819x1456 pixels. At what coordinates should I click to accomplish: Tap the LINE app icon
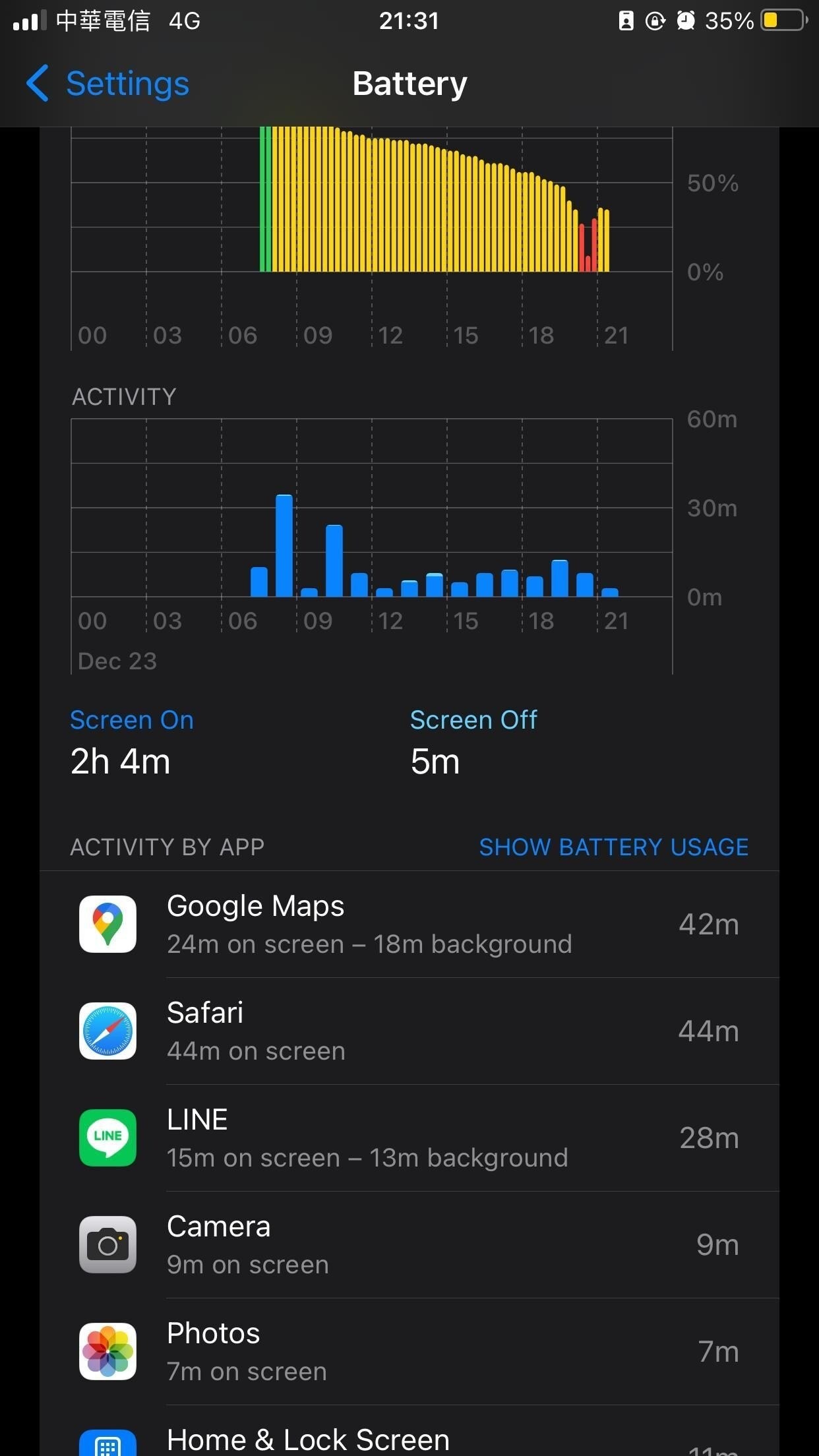coord(107,1137)
